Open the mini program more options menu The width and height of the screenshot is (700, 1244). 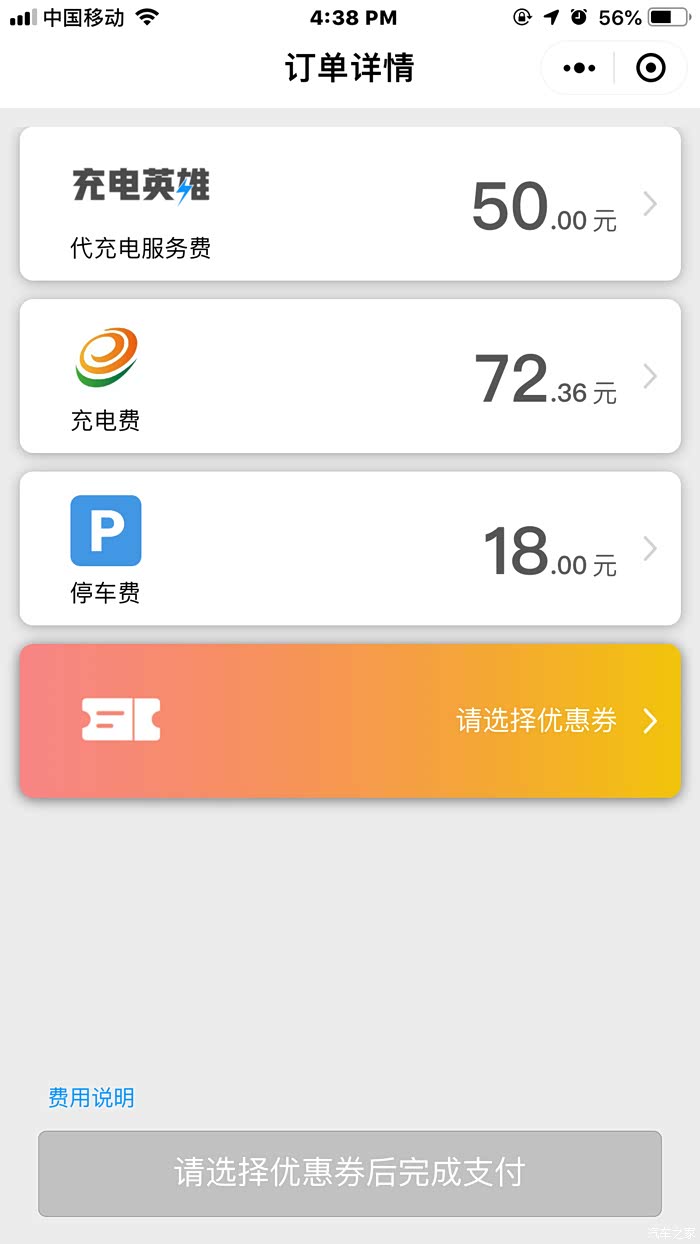(579, 68)
